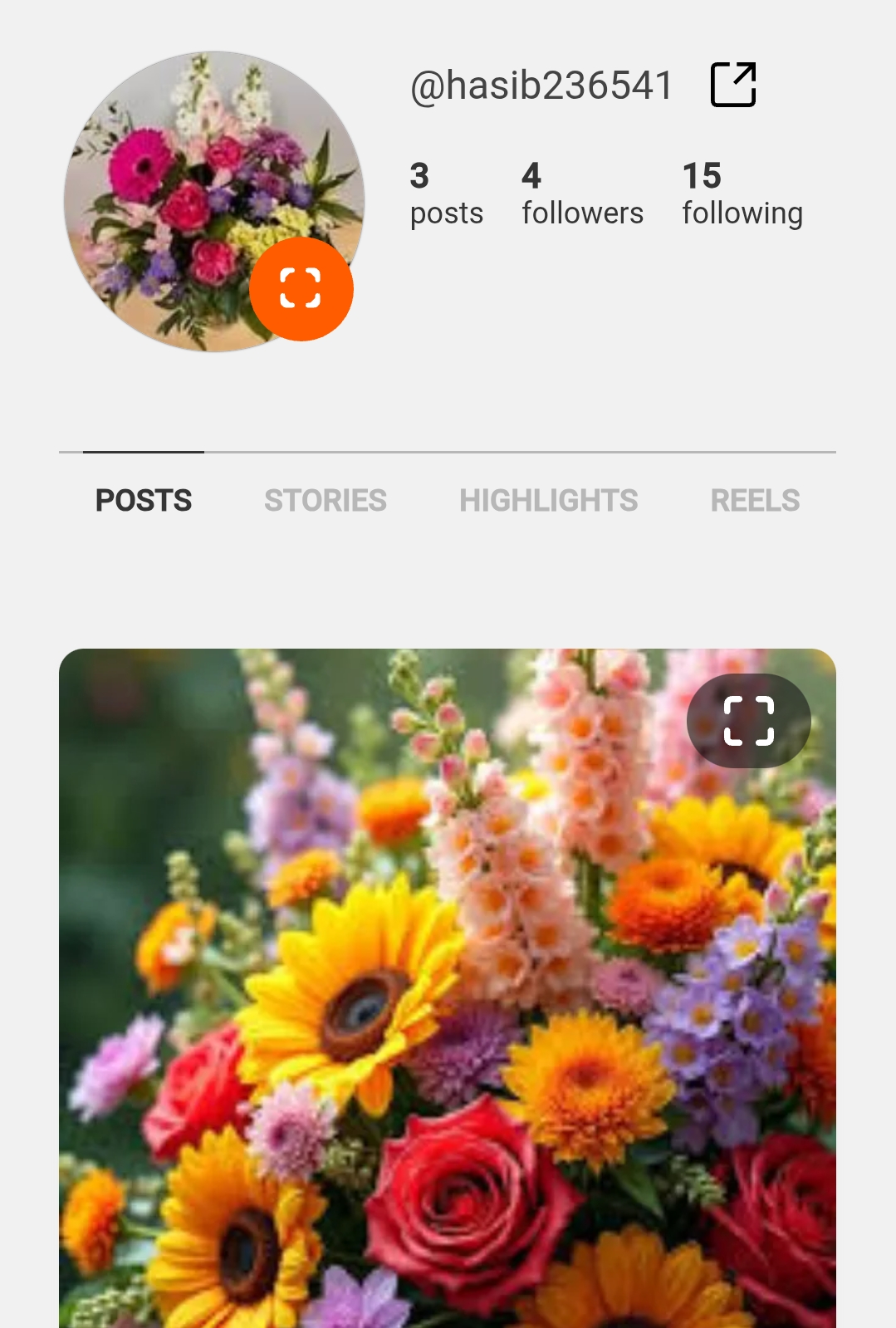Click the active tab underline indicator

(x=144, y=451)
